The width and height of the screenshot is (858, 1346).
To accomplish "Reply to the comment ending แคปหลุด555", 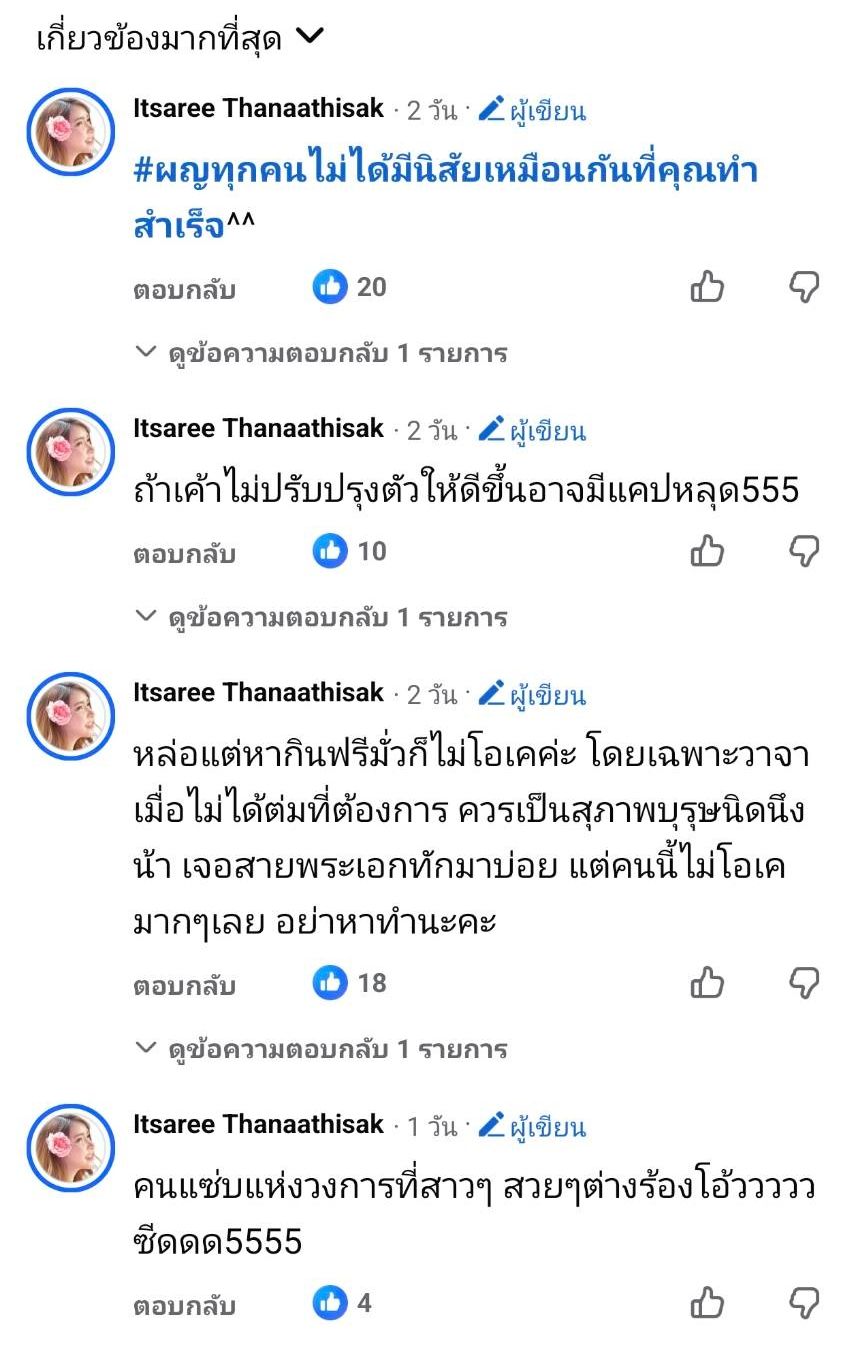I will pyautogui.click(x=184, y=554).
